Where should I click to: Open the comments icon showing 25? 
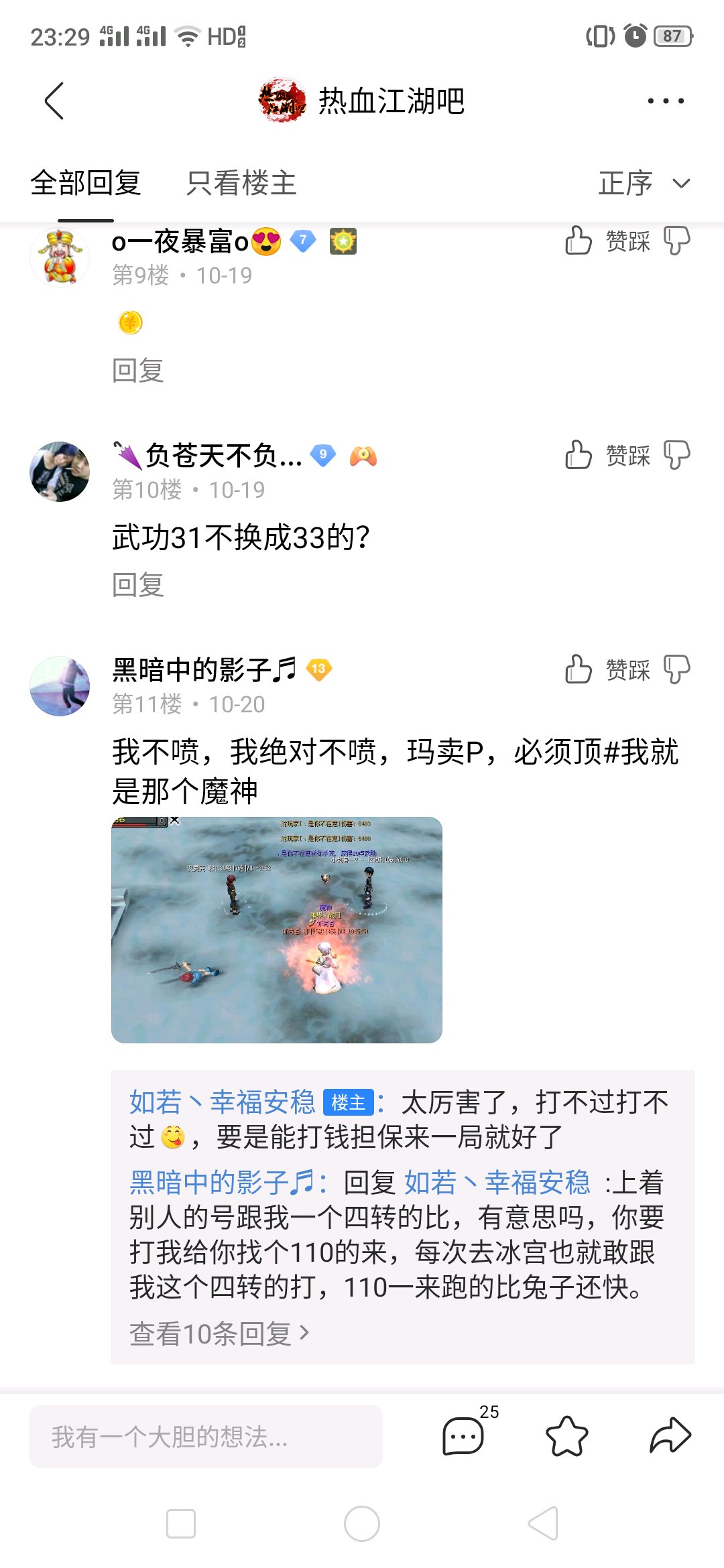click(464, 1435)
